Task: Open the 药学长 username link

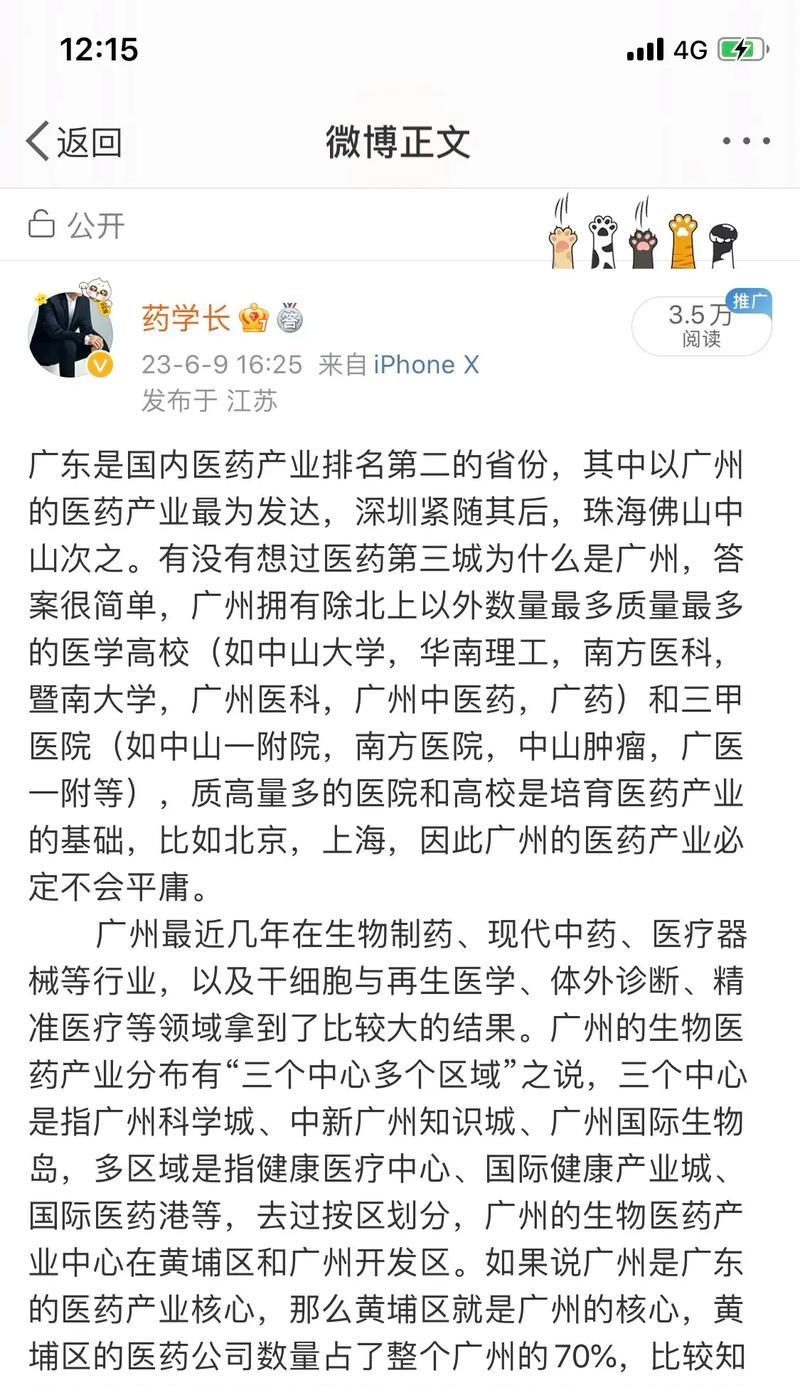Action: 186,319
